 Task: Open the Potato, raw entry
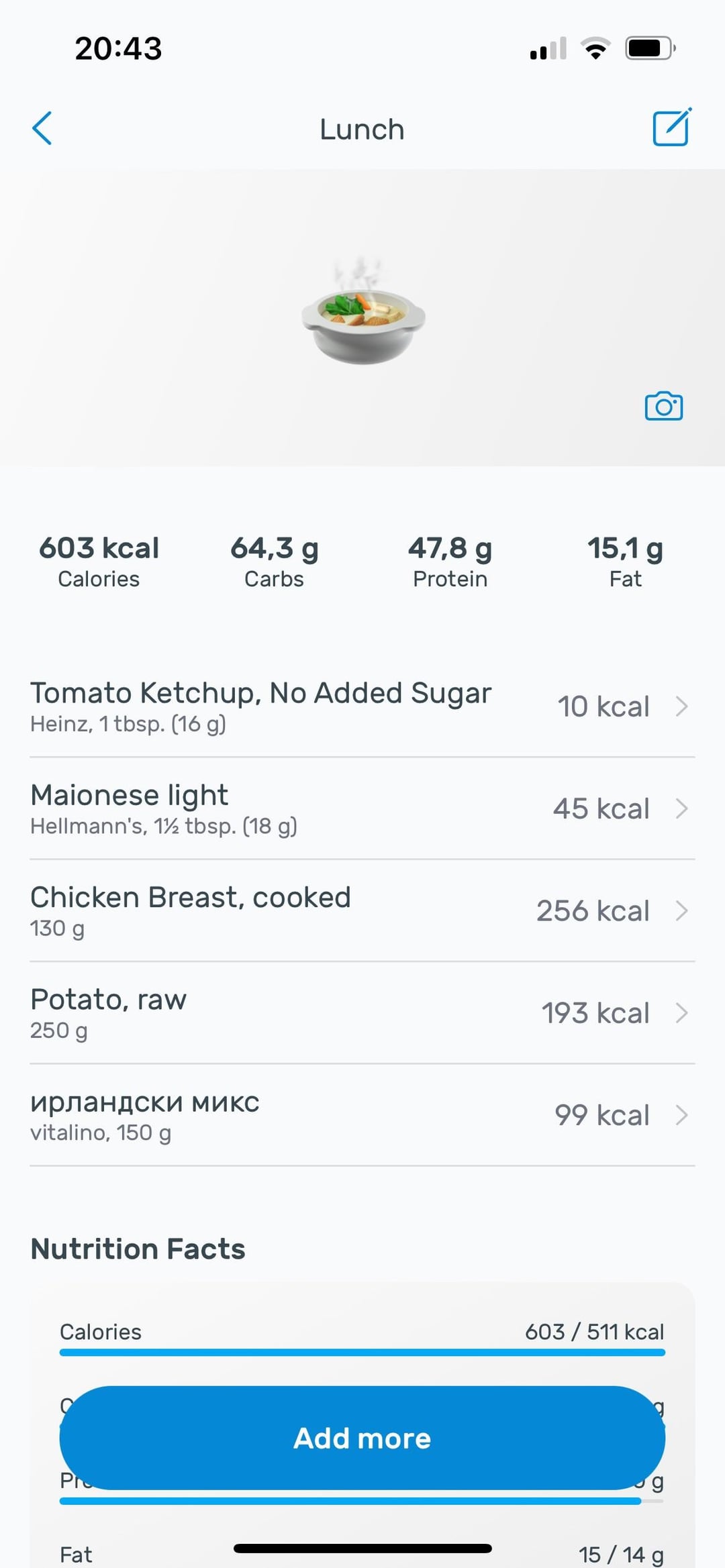(362, 1012)
